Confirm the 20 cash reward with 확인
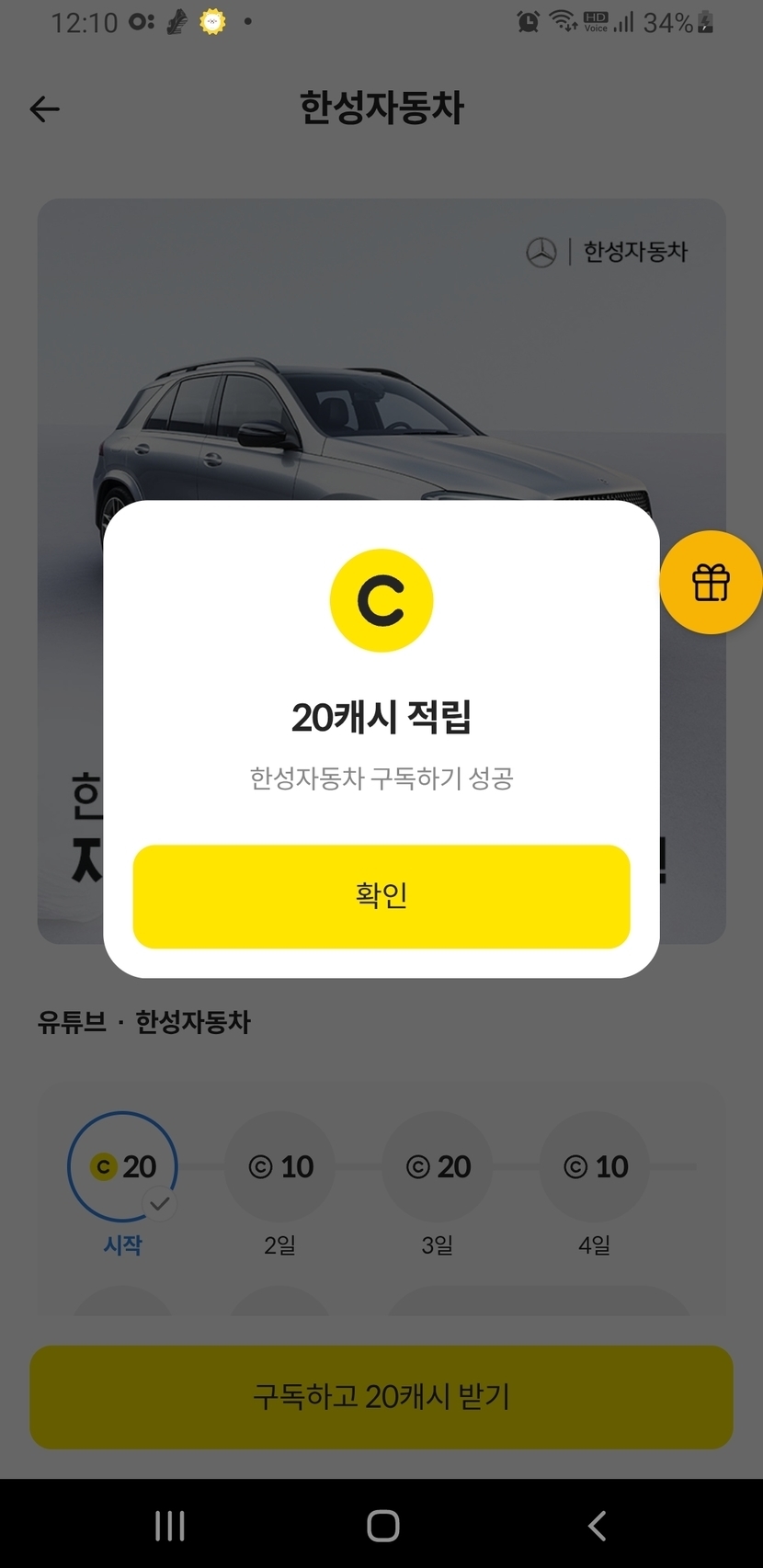This screenshot has width=763, height=1568. [x=381, y=896]
